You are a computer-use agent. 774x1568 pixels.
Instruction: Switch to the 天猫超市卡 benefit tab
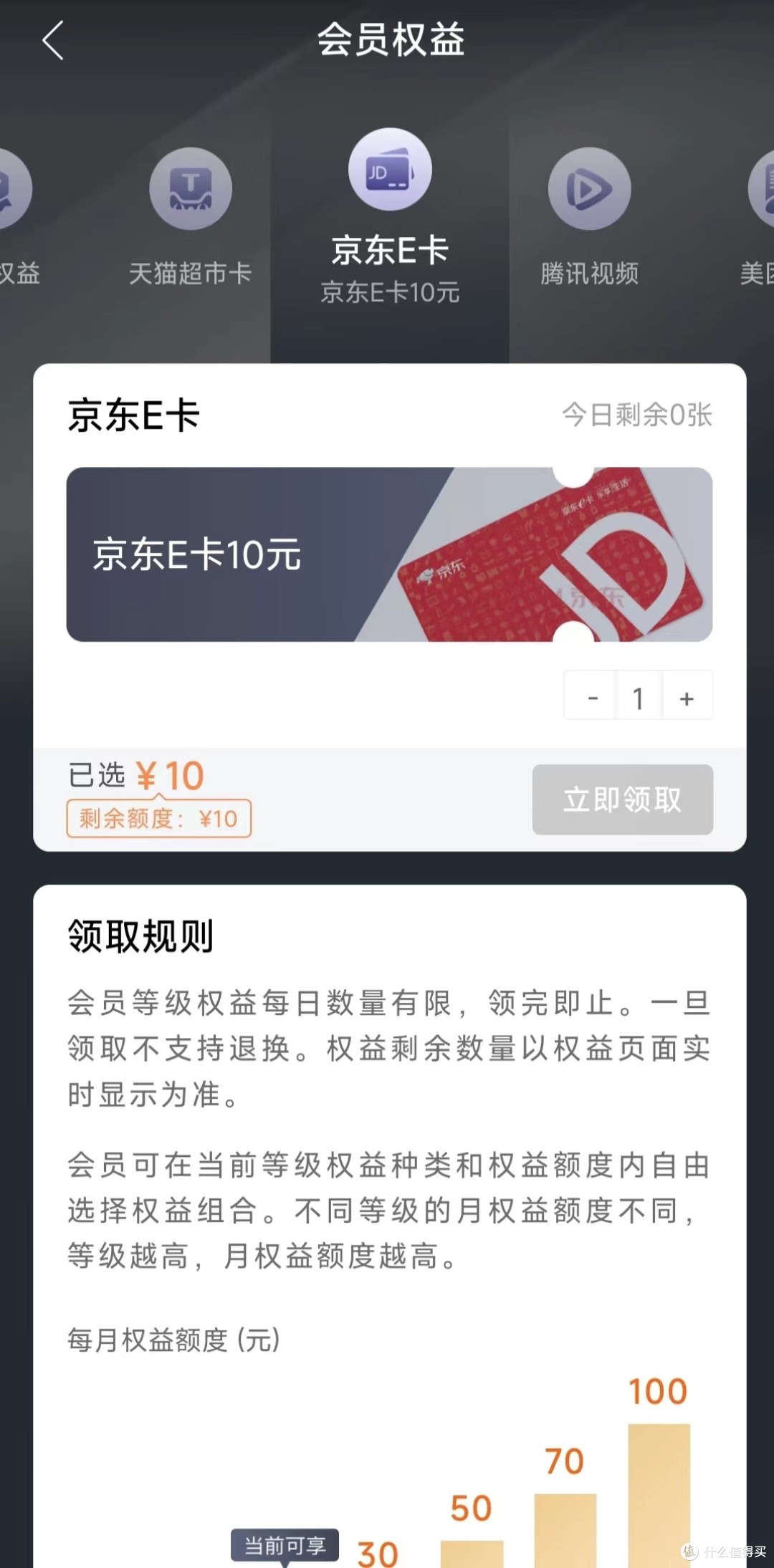190,215
